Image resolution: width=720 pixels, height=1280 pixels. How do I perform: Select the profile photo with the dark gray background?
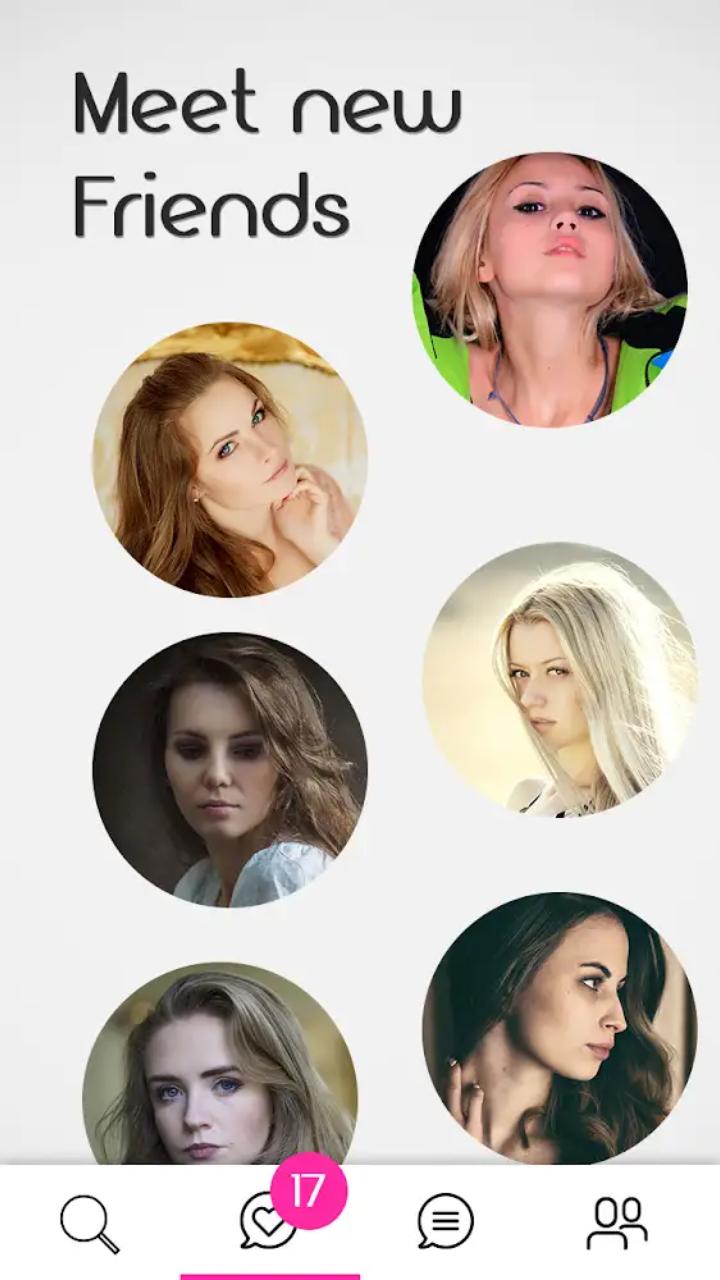(230, 770)
